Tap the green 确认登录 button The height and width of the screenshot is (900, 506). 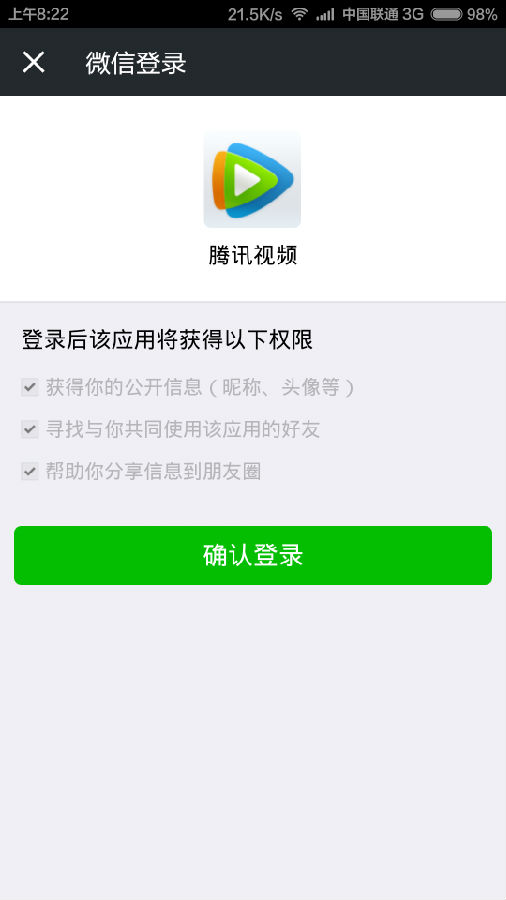(253, 556)
